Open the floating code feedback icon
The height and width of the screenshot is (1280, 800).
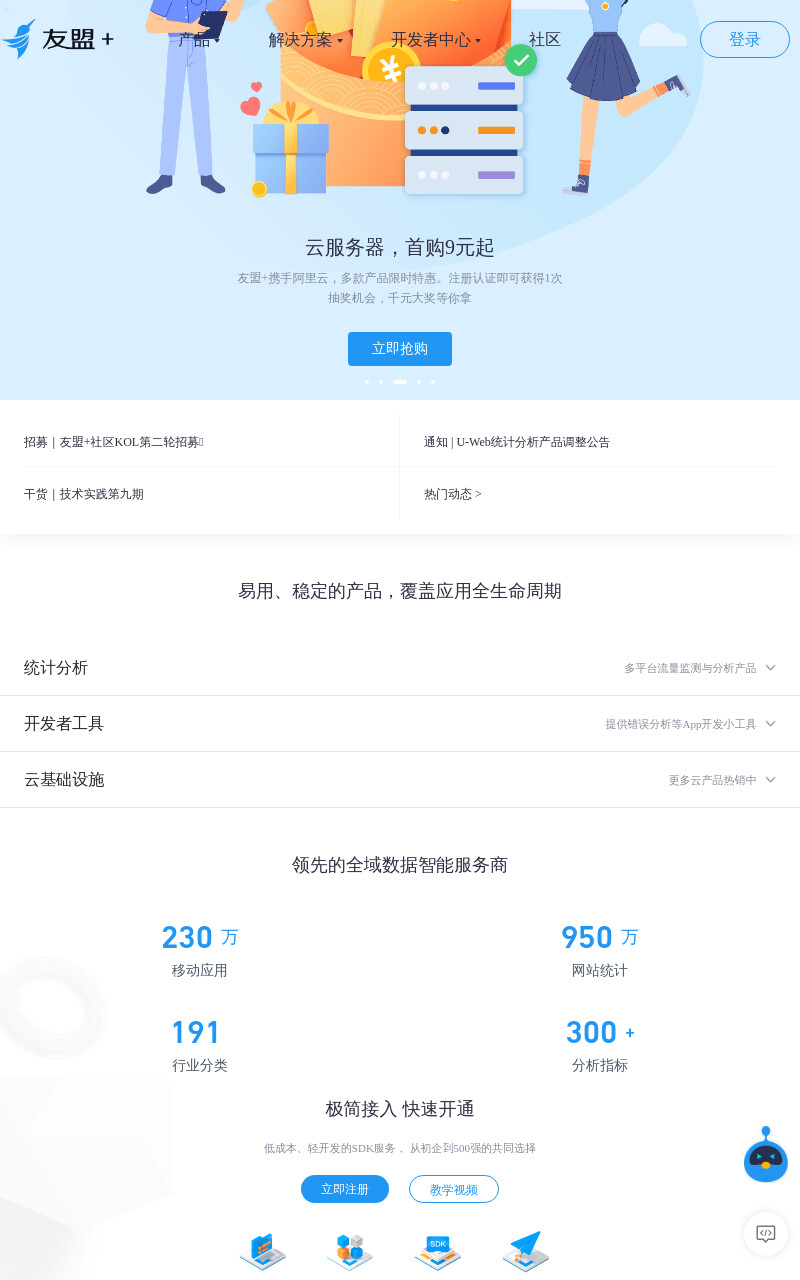click(x=766, y=1234)
